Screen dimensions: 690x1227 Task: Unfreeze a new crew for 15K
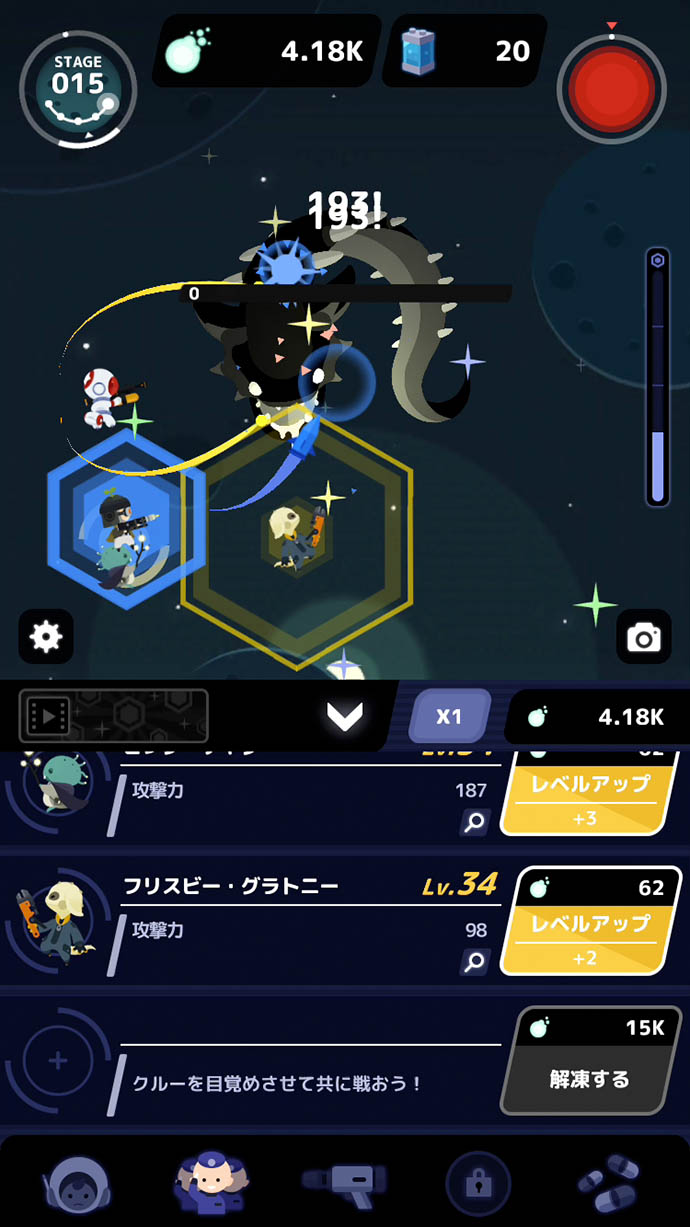coord(589,1063)
